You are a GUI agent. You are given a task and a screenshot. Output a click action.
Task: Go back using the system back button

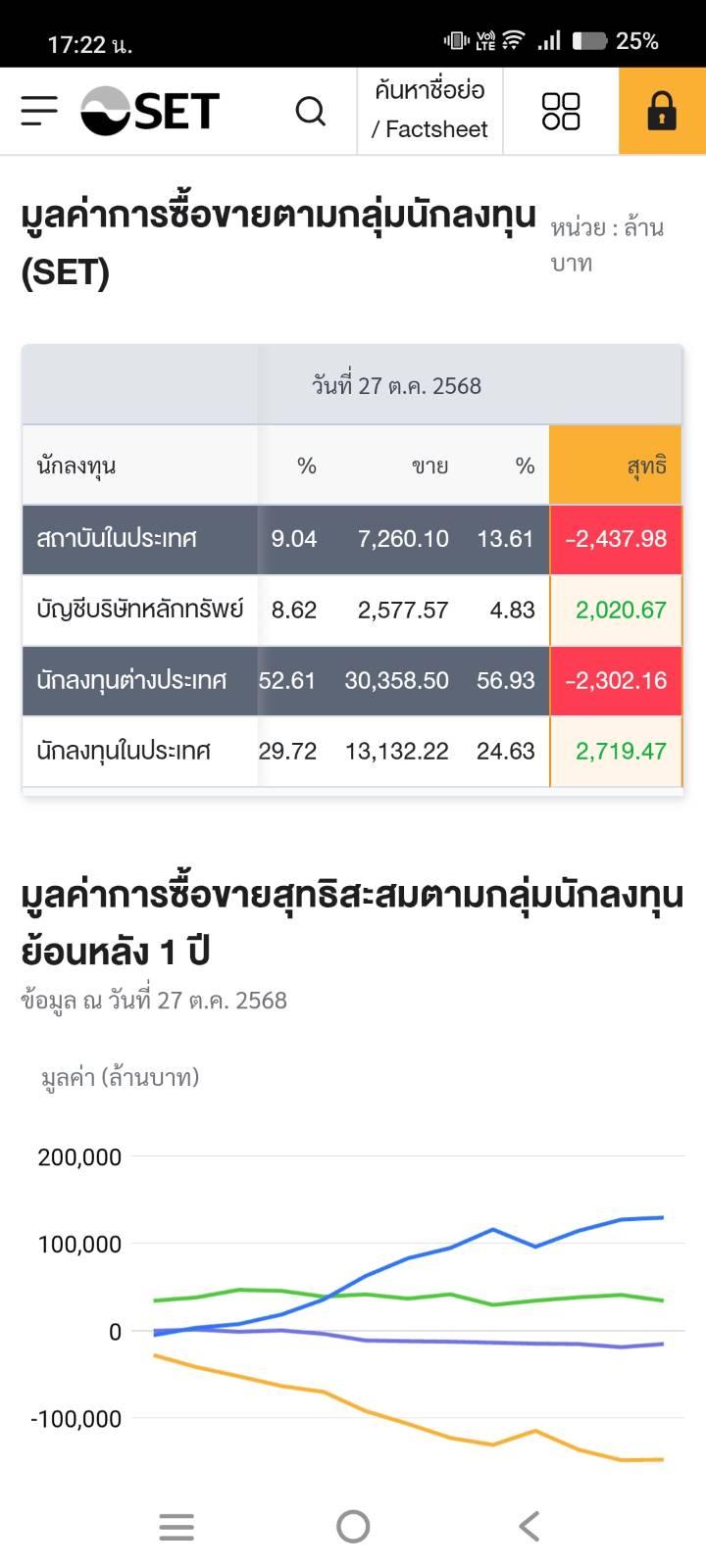point(529,1526)
